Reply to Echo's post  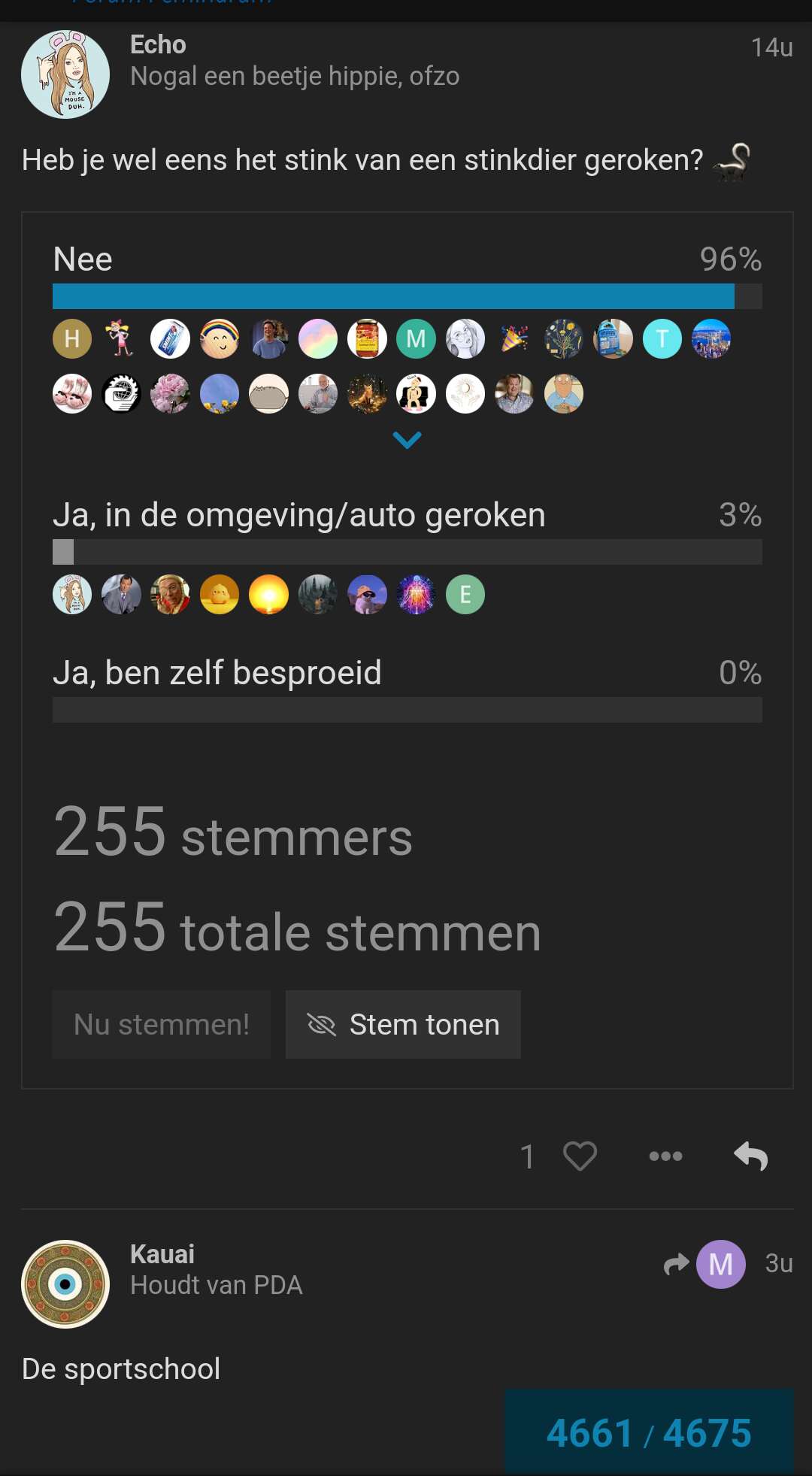tap(751, 1156)
